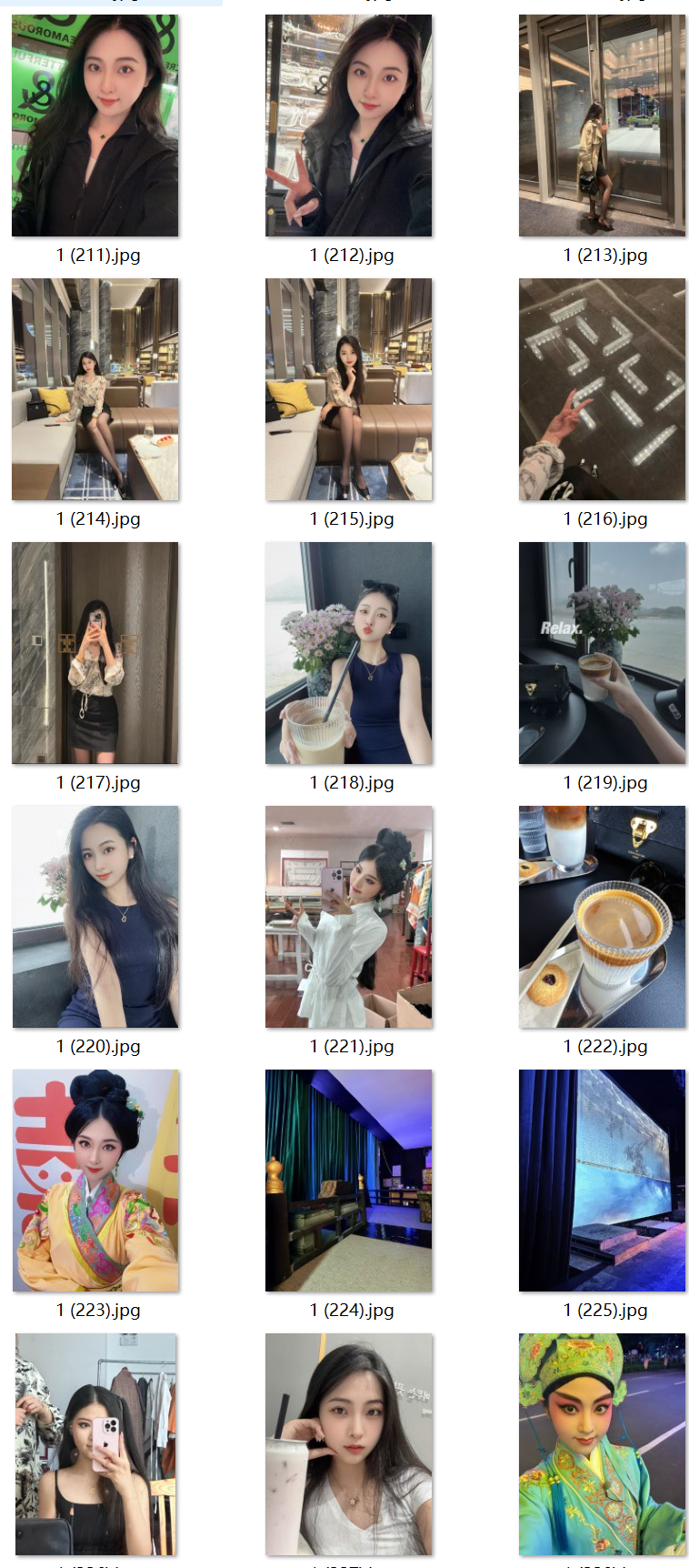Tap the 1 (215).jpg picture
This screenshot has width=689, height=1568.
tap(349, 389)
